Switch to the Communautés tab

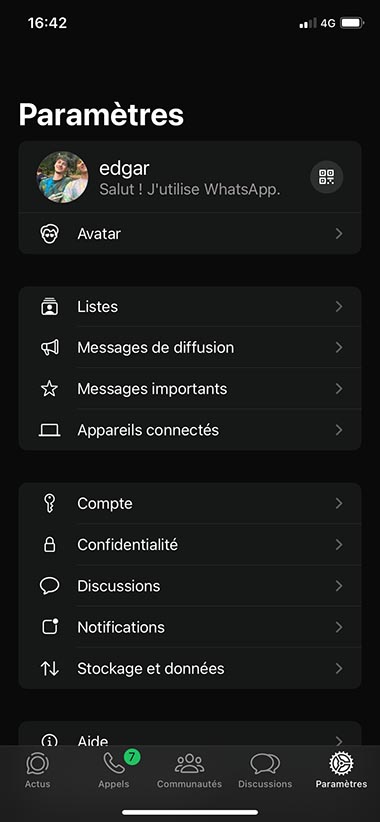coord(189,770)
